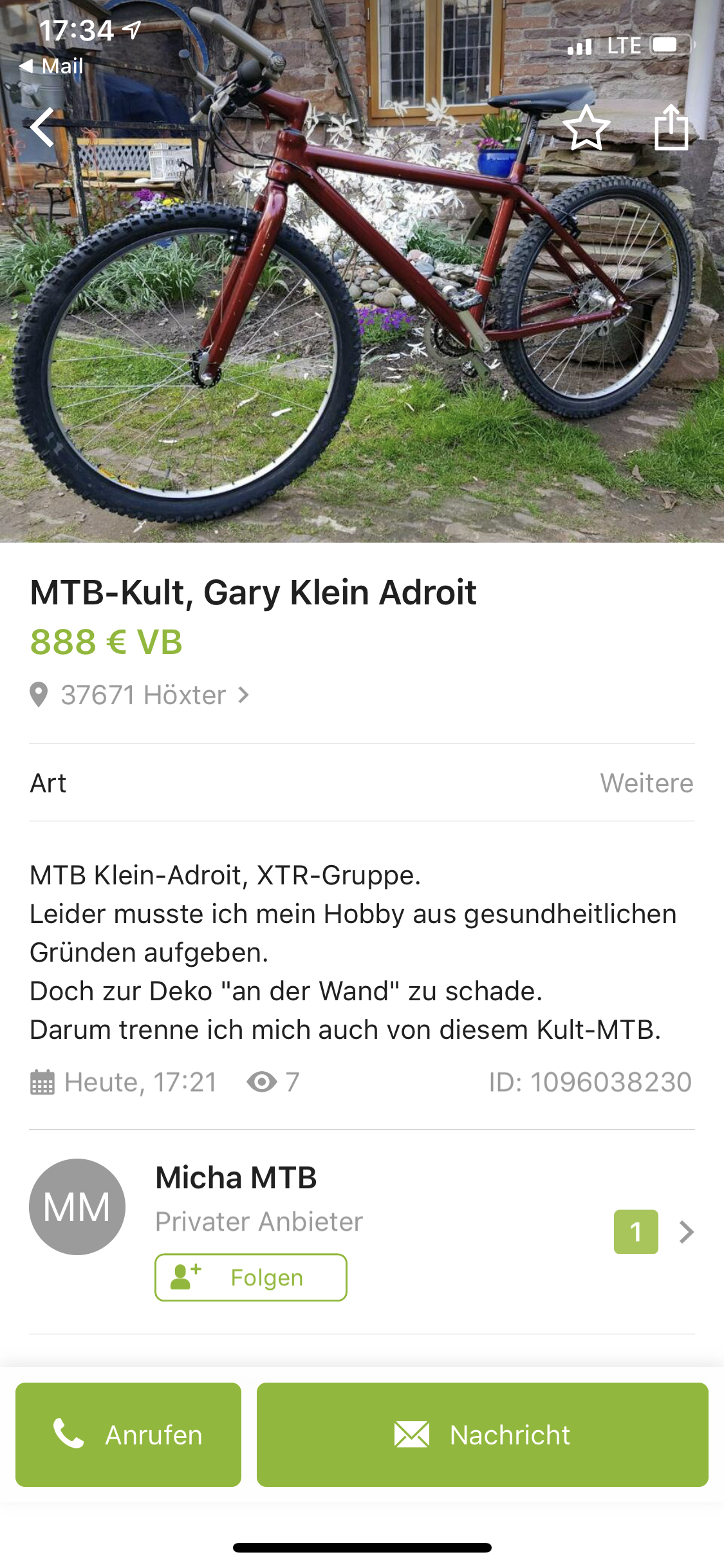Send a Nachricht to the seller
Screen dimensions: 724x1568
(x=482, y=1435)
